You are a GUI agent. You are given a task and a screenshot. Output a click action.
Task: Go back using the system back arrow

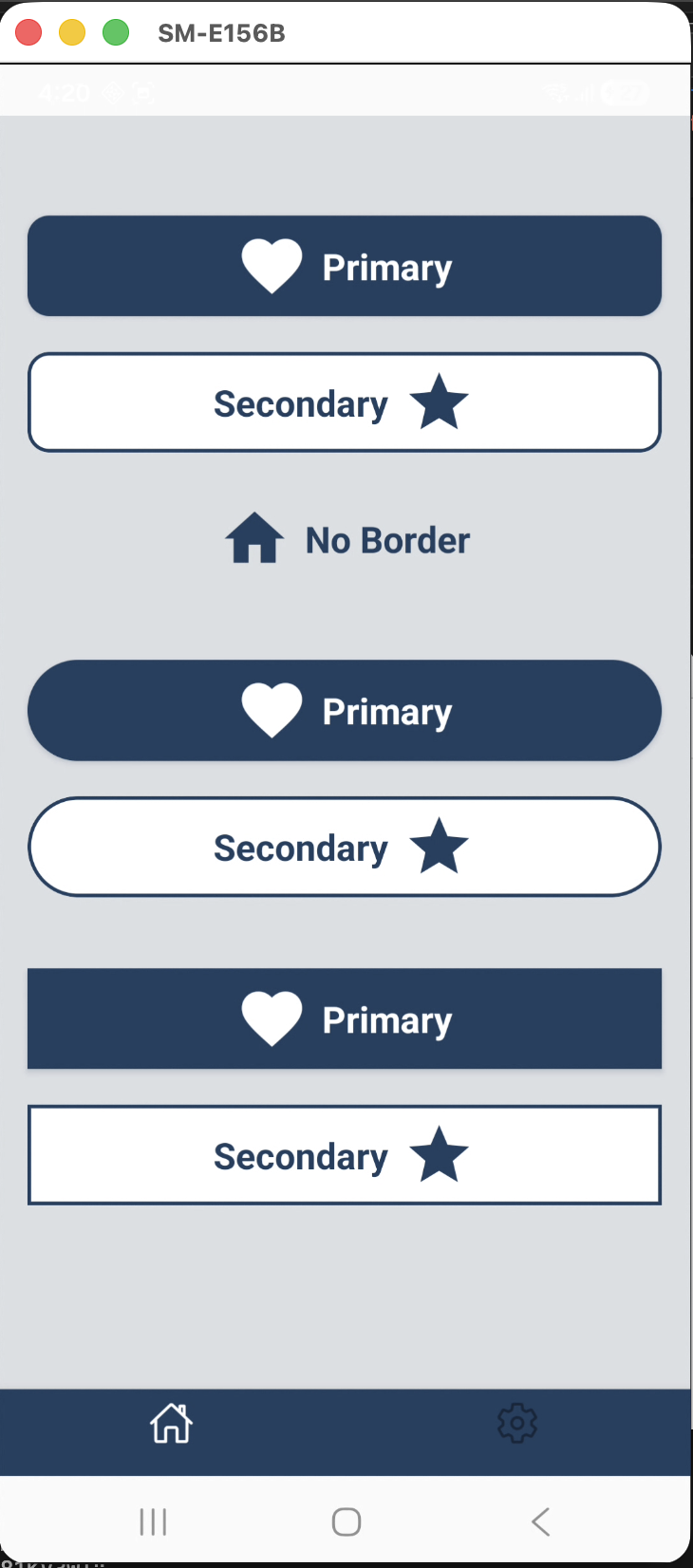(540, 1522)
